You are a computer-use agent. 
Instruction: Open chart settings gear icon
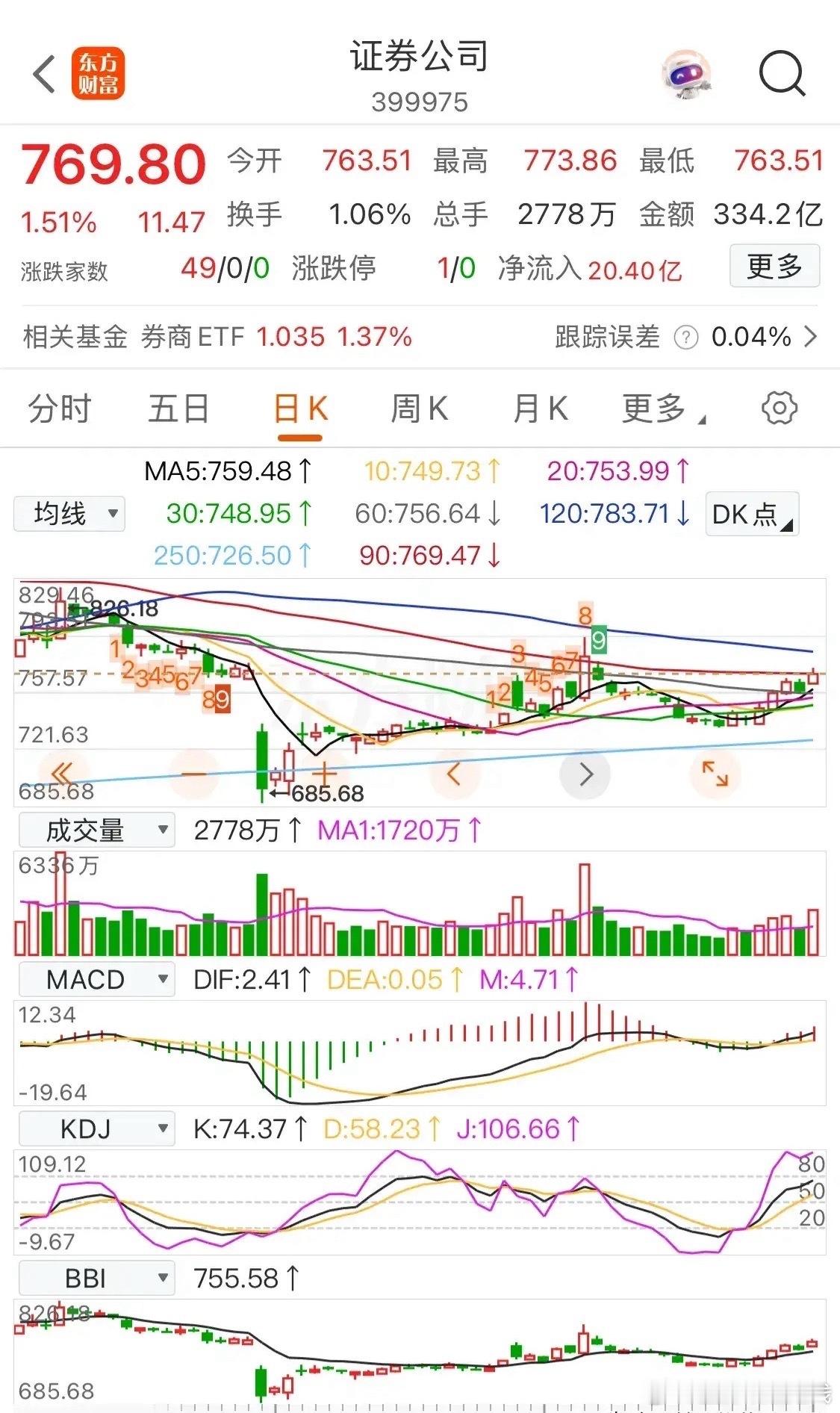pyautogui.click(x=780, y=408)
